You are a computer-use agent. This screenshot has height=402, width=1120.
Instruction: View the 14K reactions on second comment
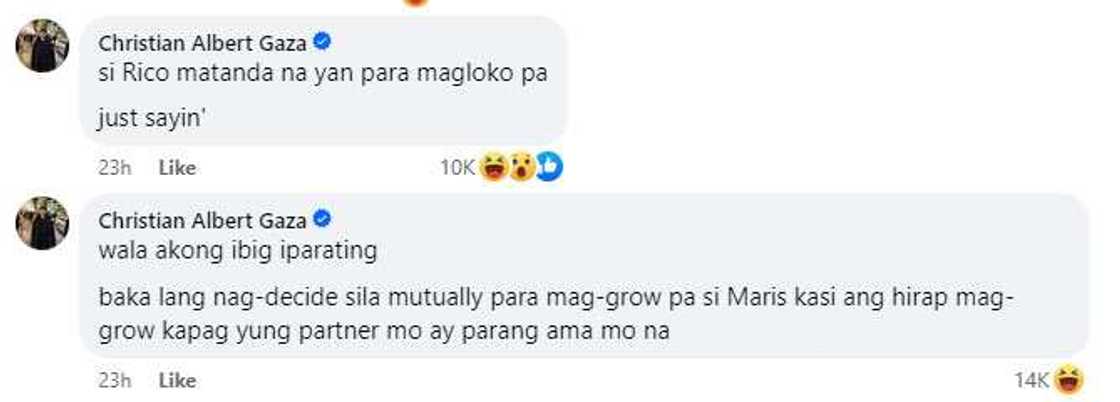coord(1050,379)
